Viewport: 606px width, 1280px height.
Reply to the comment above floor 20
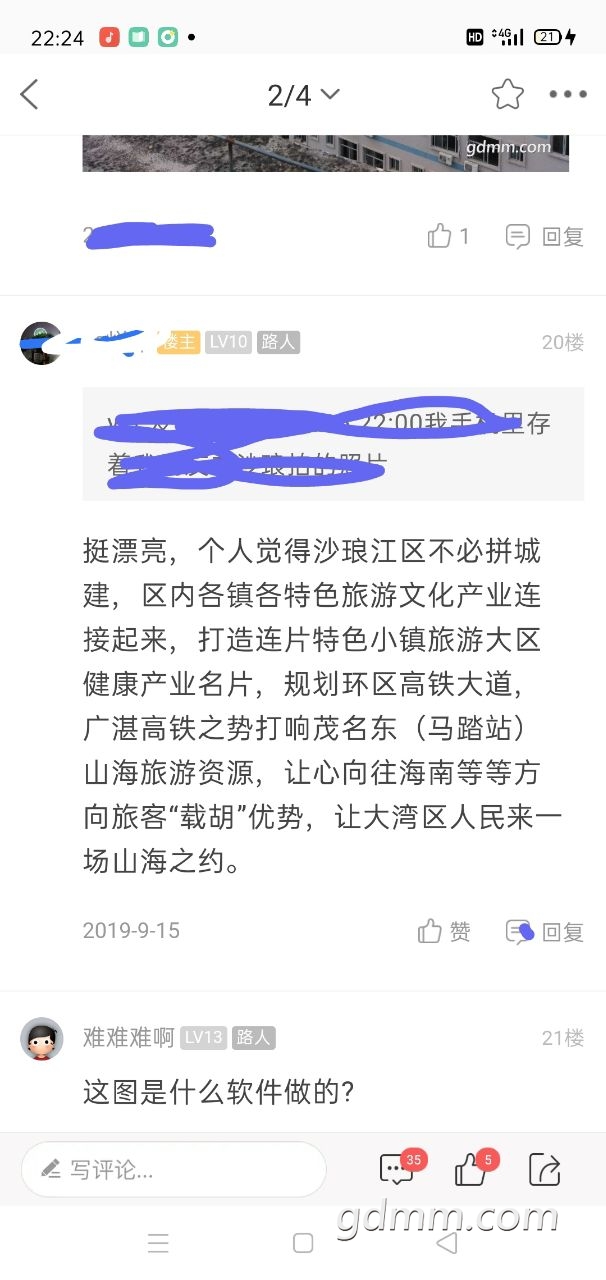[545, 237]
